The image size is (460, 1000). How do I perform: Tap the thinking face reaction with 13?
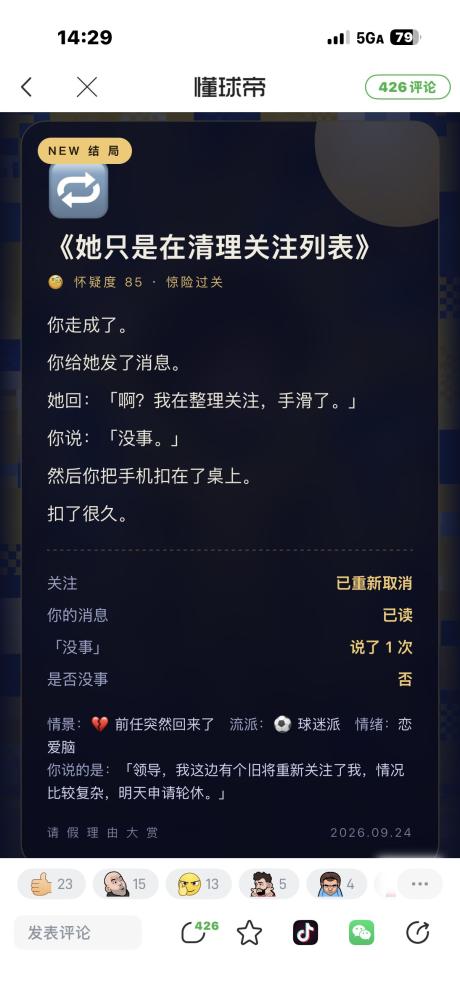198,884
